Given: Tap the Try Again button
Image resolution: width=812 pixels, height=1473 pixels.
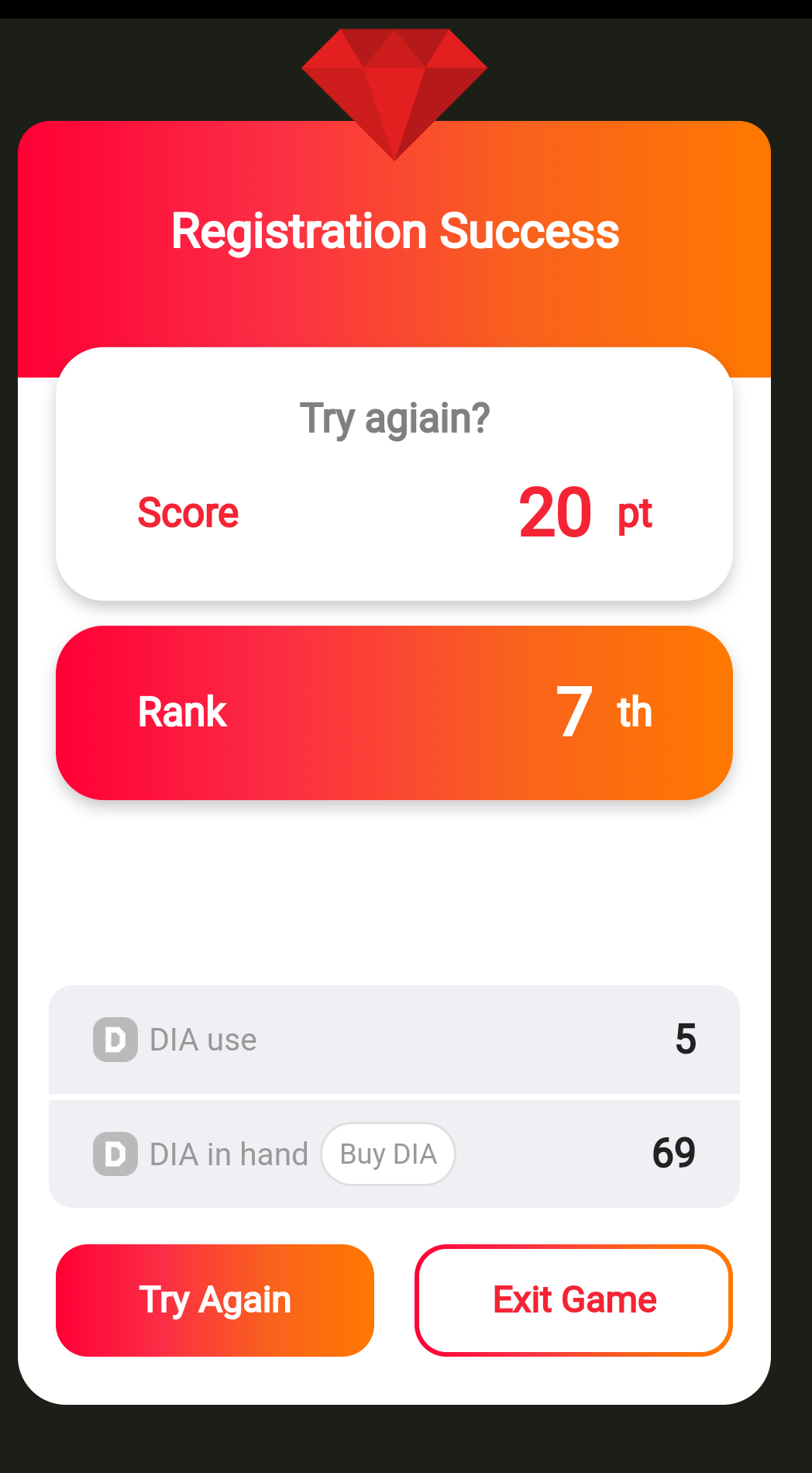Looking at the screenshot, I should (215, 1300).
